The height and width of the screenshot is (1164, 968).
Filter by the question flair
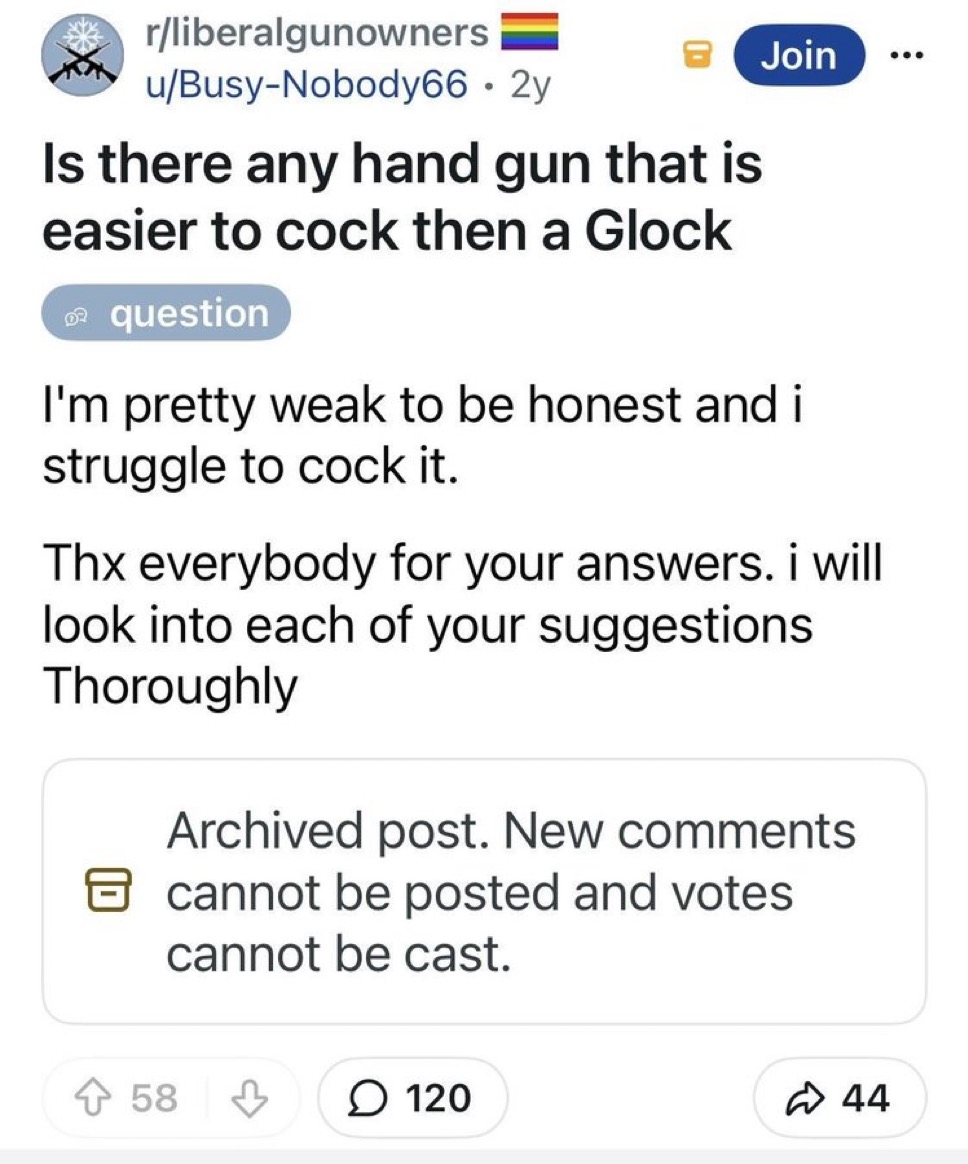pyautogui.click(x=166, y=314)
